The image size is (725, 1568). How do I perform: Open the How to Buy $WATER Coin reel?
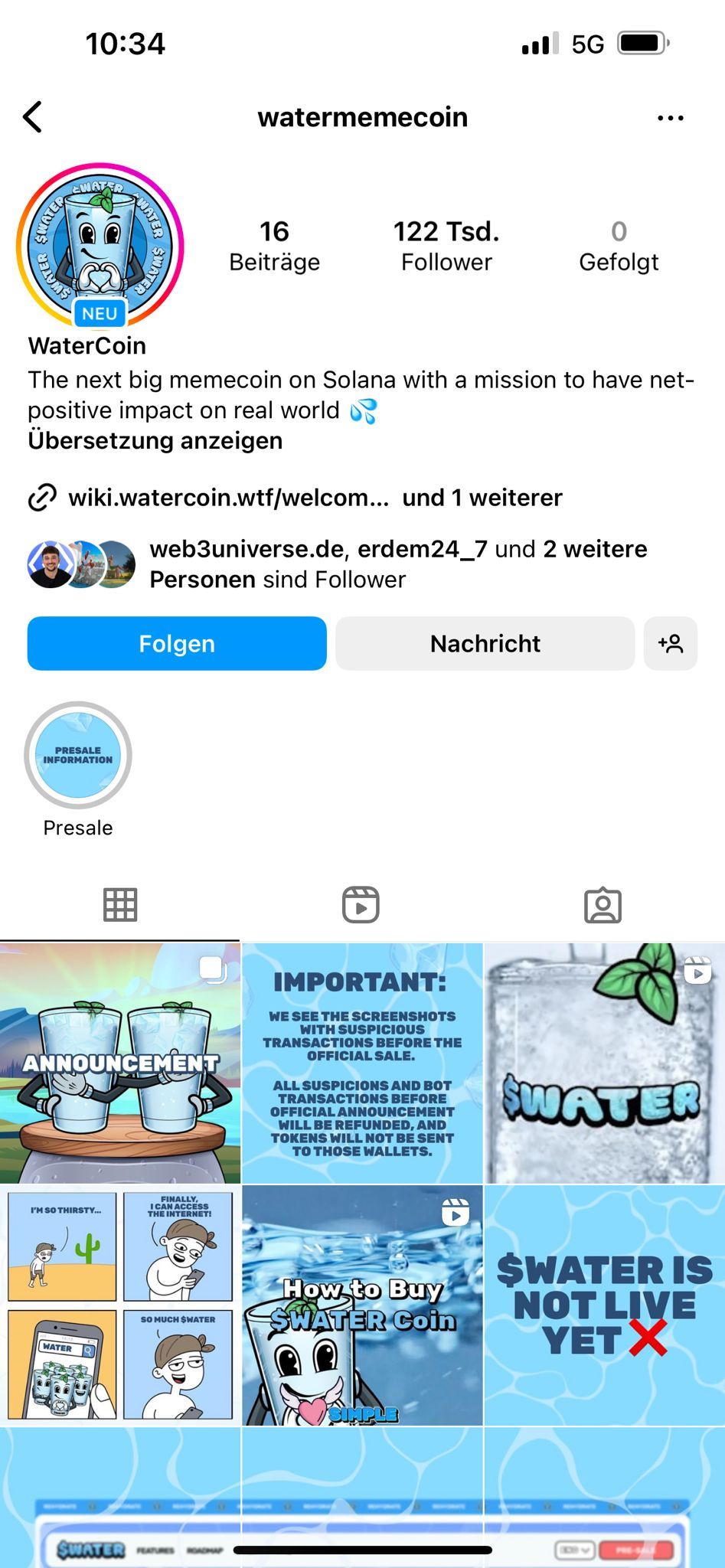[362, 1305]
